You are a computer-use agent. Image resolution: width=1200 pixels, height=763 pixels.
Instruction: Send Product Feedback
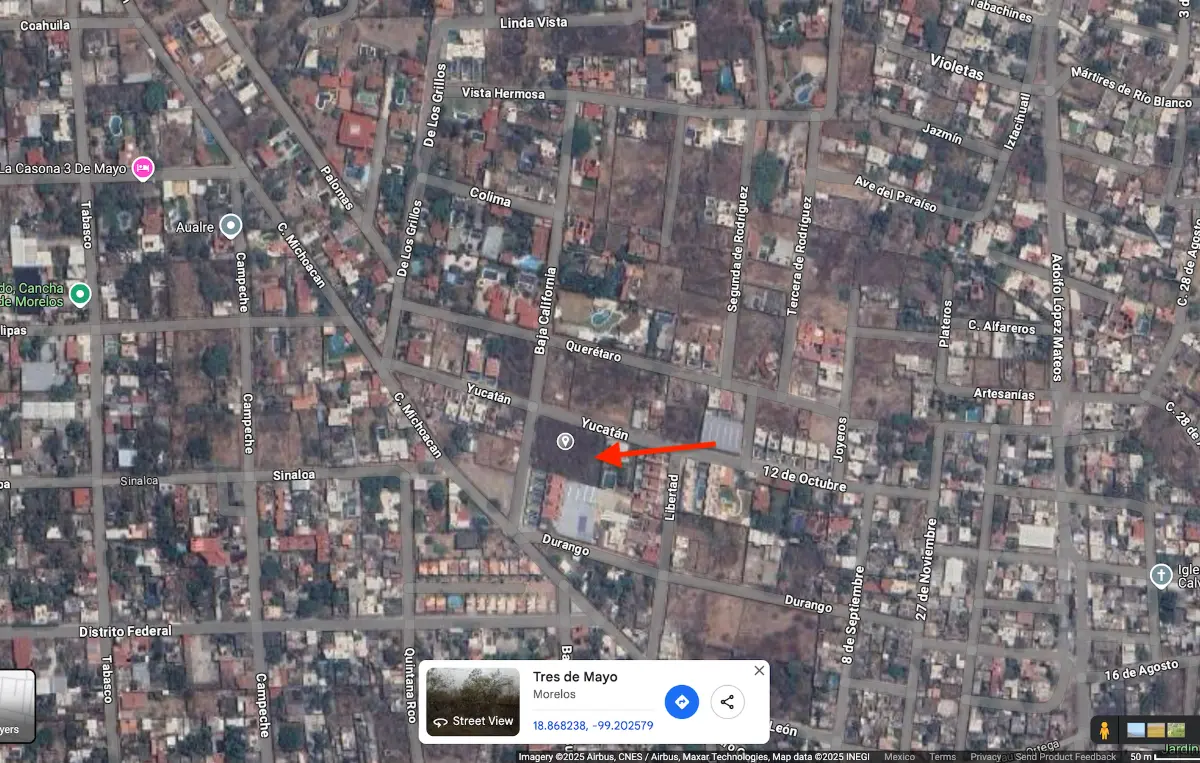pyautogui.click(x=1067, y=757)
